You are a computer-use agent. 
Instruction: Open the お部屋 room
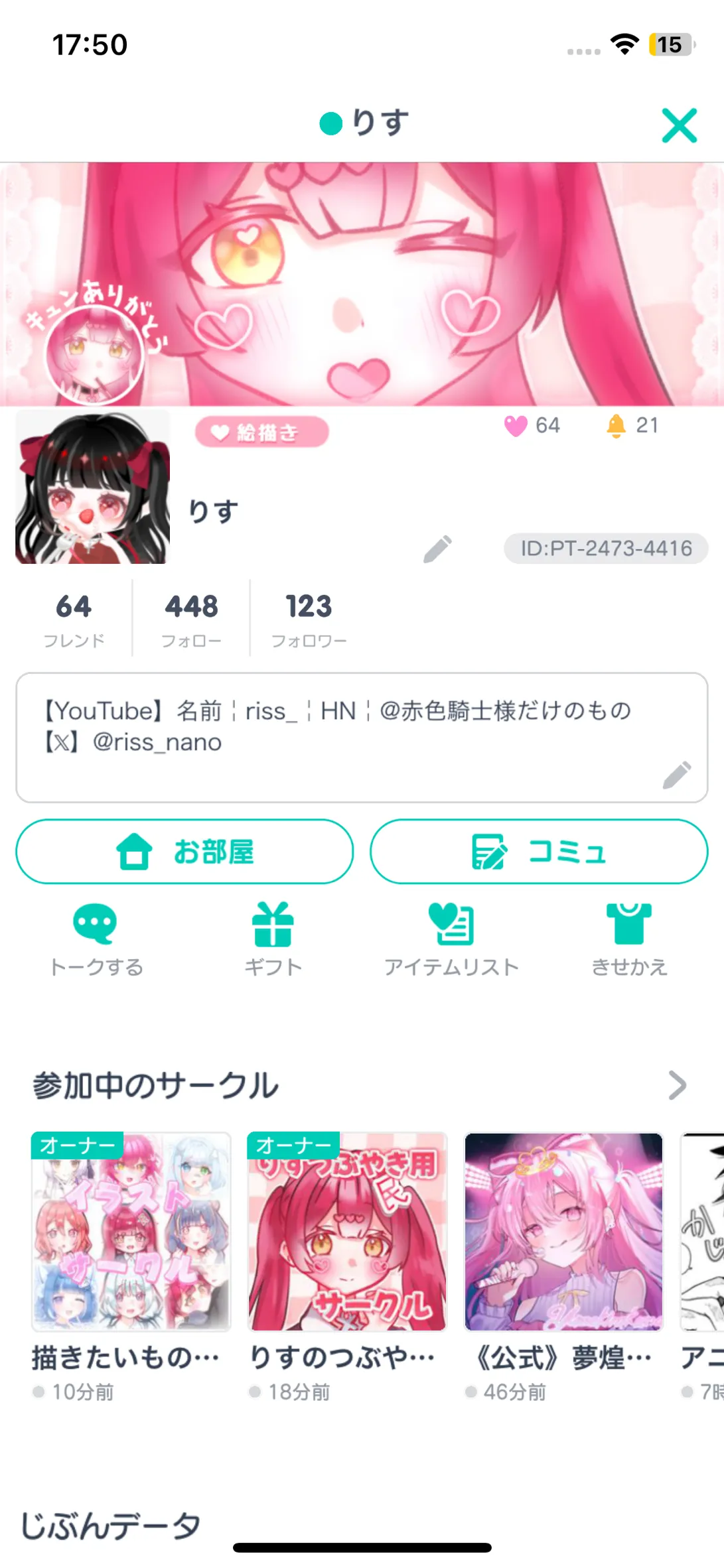click(184, 852)
